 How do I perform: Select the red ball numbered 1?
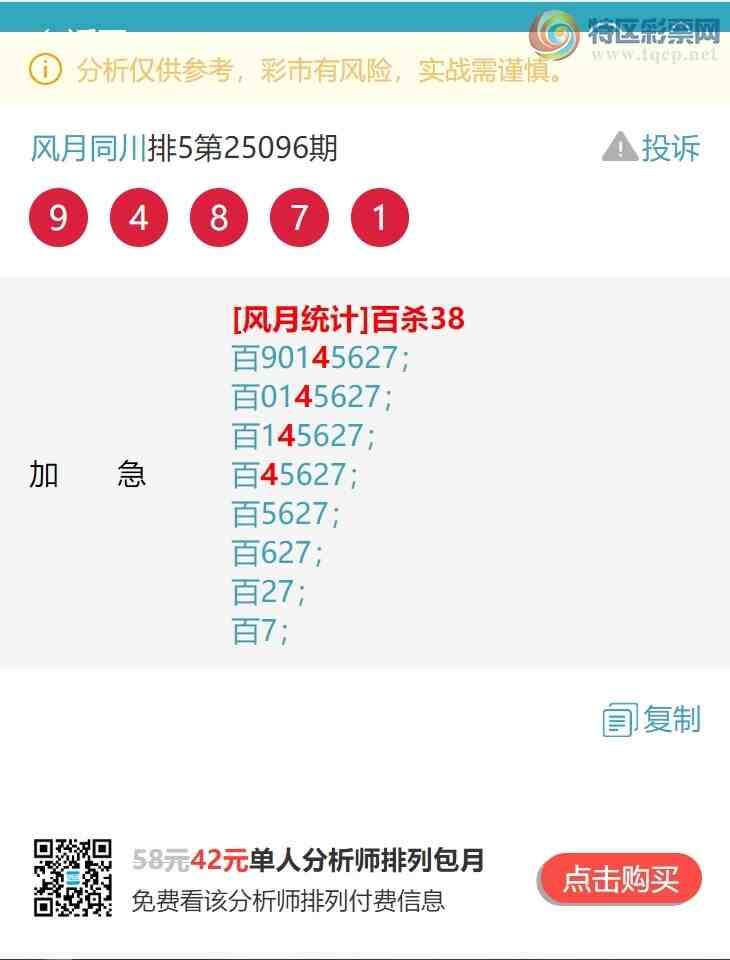(x=378, y=217)
